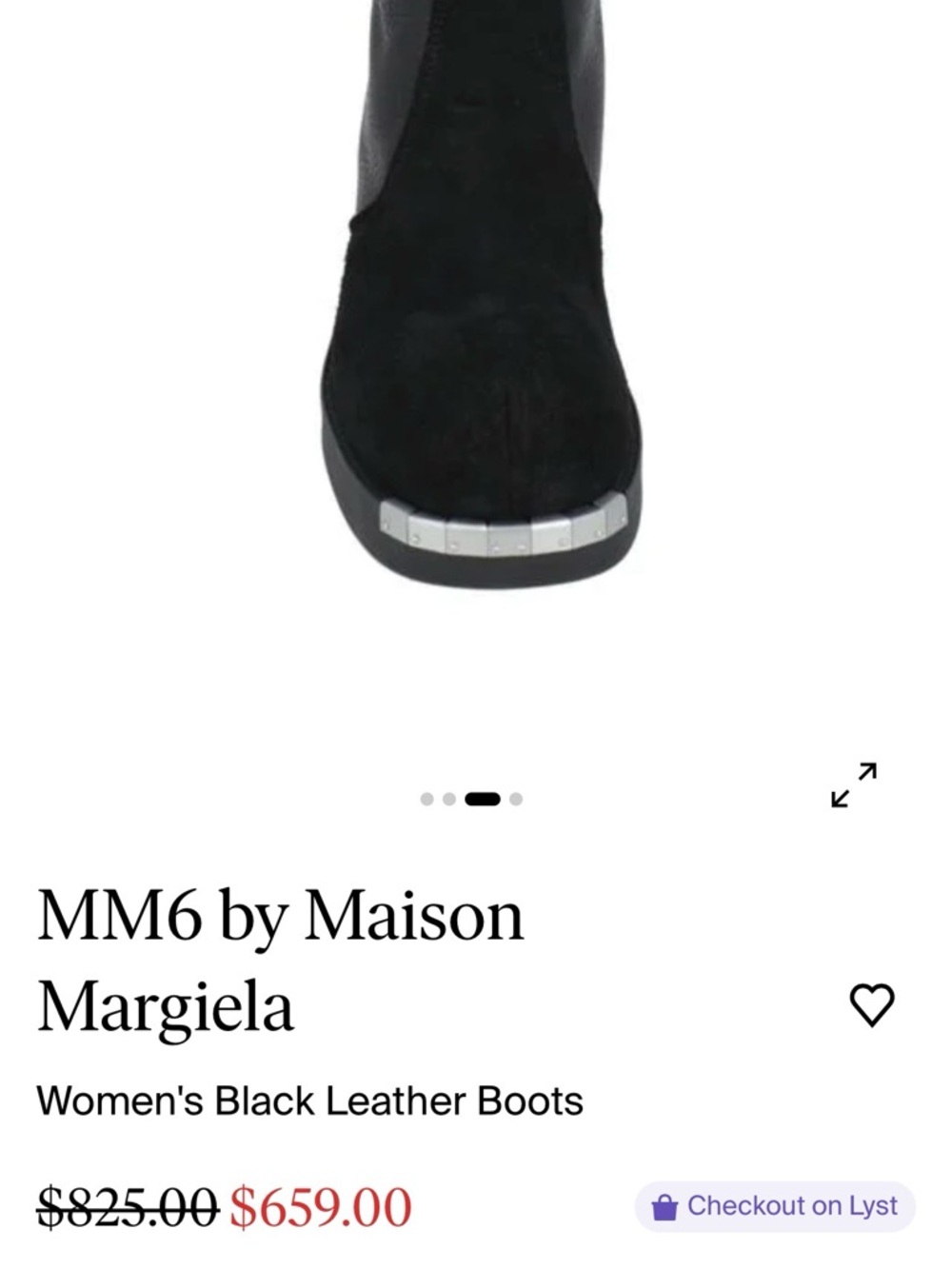Select the second carousel dot

446,798
